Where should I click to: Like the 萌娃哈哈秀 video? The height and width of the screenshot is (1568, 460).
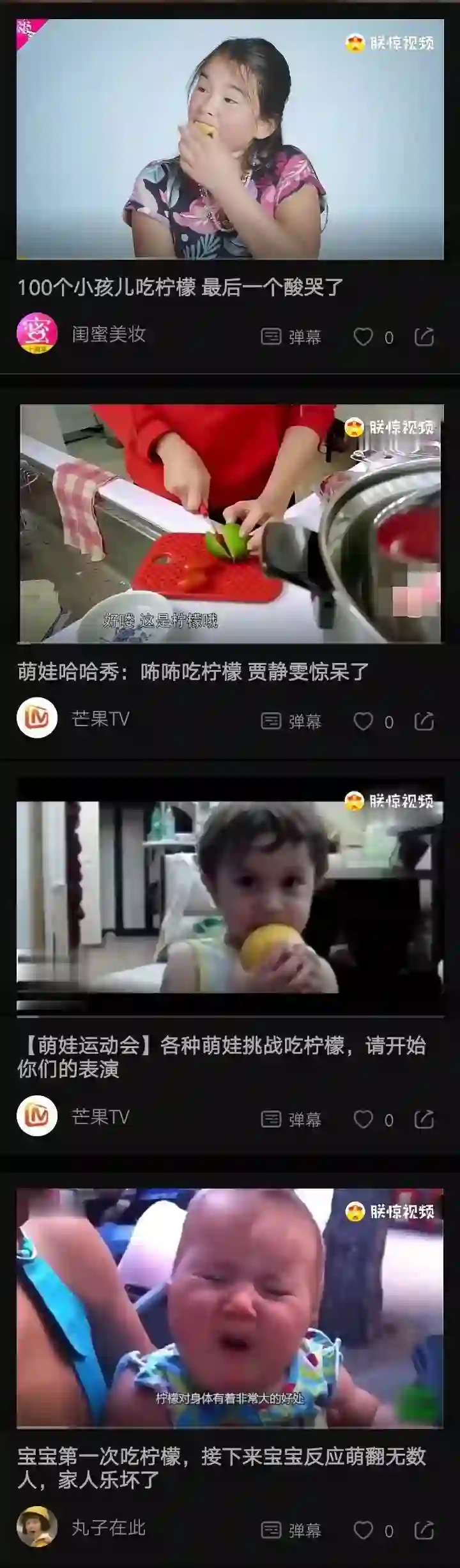tap(364, 721)
